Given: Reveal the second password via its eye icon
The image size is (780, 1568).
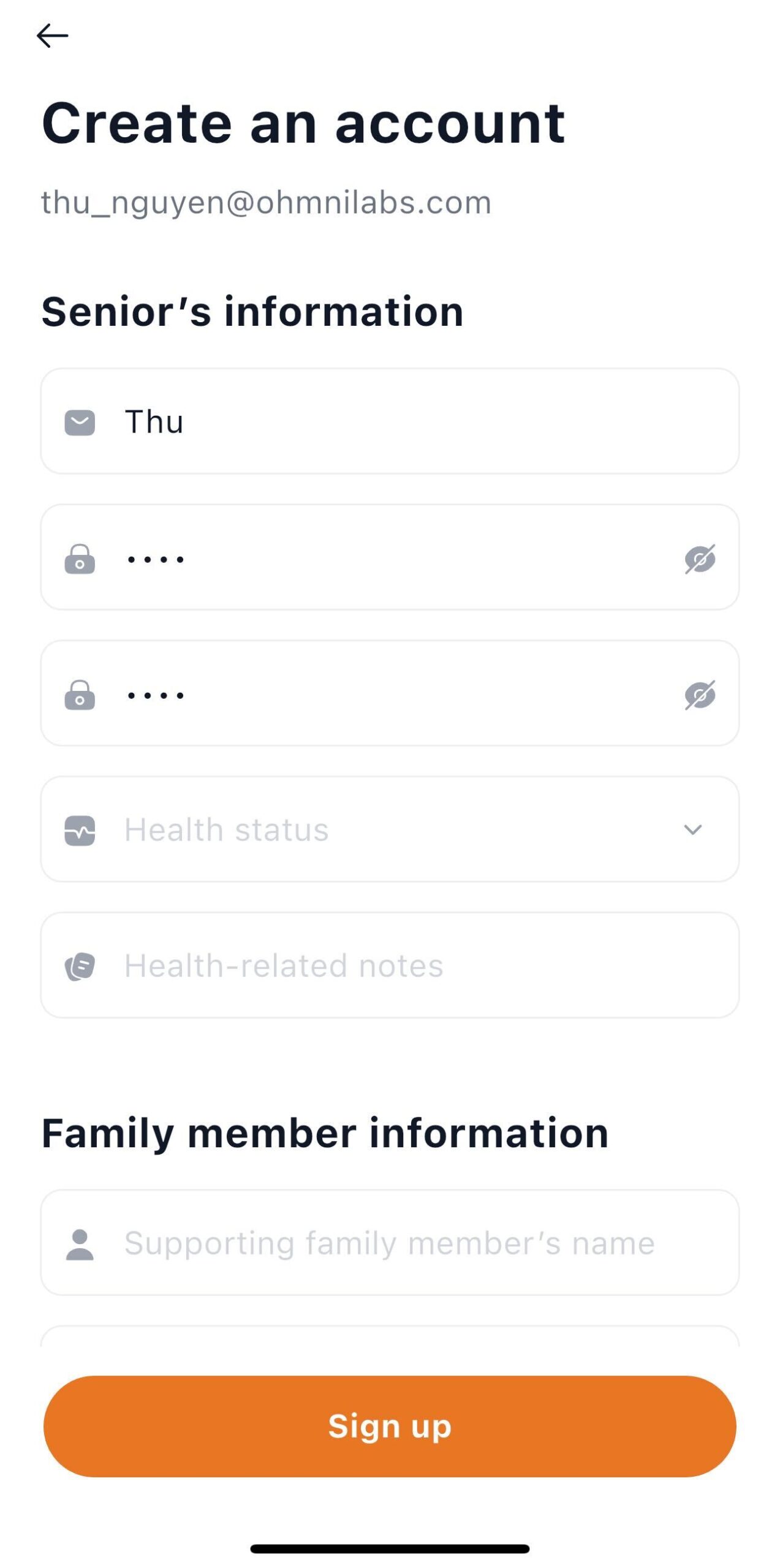Looking at the screenshot, I should click(700, 695).
